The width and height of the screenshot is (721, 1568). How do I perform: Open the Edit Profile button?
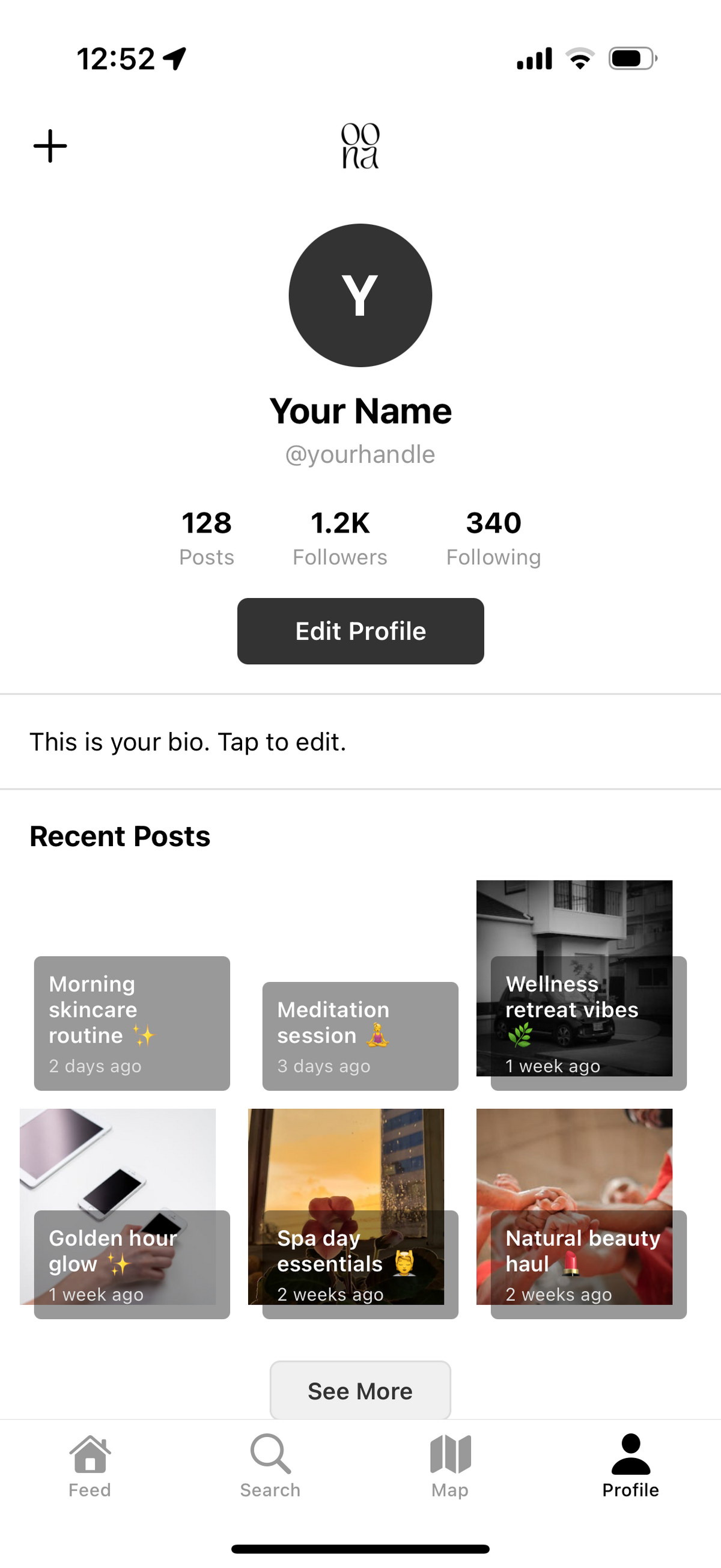pos(360,630)
